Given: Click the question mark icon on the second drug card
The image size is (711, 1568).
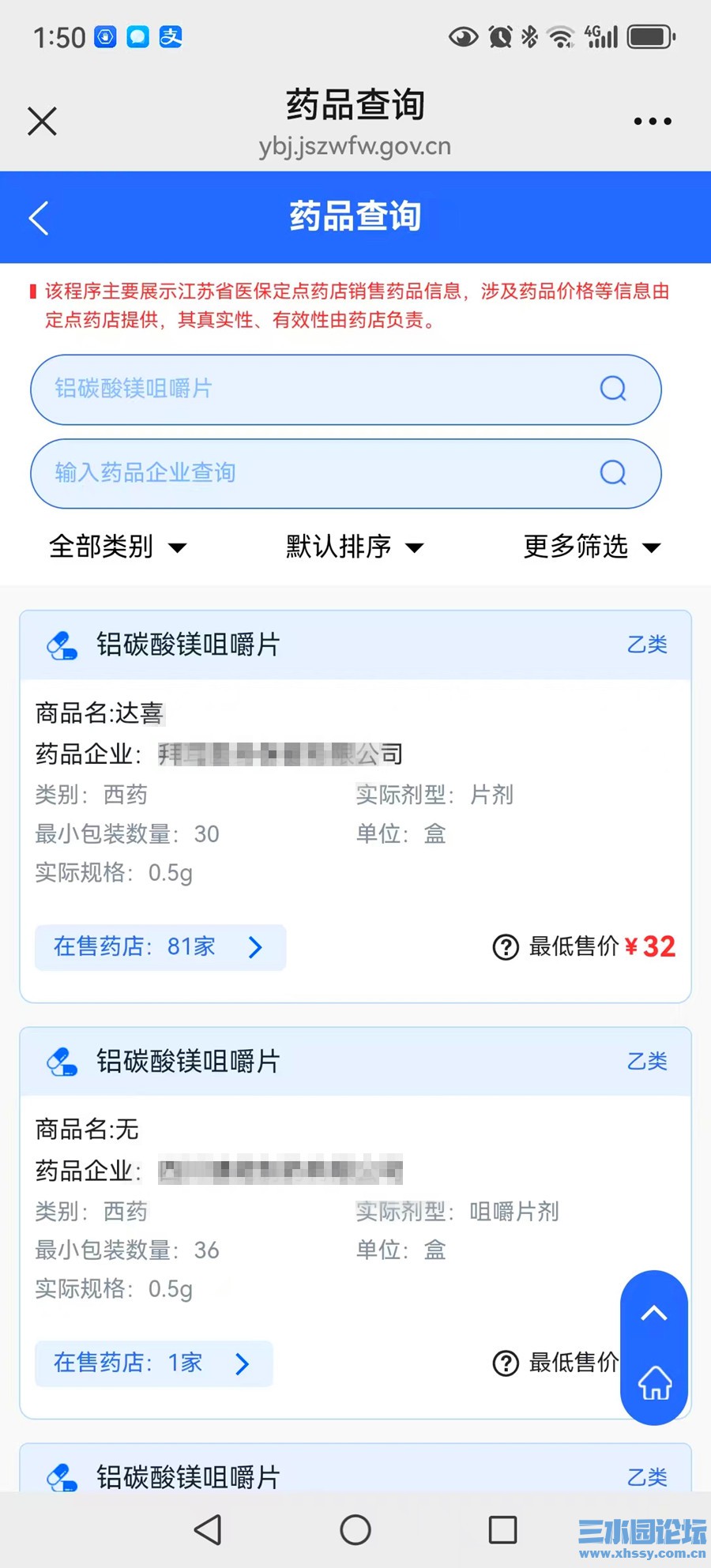Looking at the screenshot, I should tap(506, 1363).
